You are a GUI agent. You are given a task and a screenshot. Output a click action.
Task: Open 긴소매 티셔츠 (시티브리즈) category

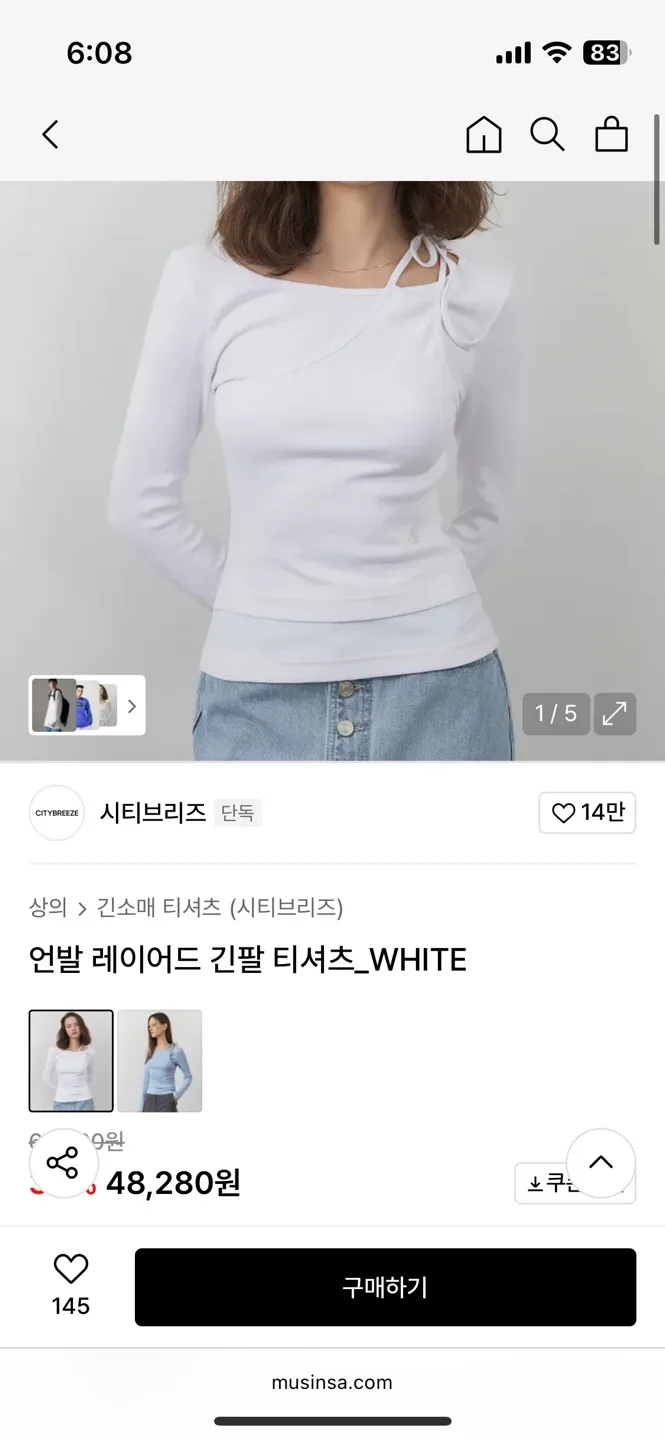pos(219,907)
